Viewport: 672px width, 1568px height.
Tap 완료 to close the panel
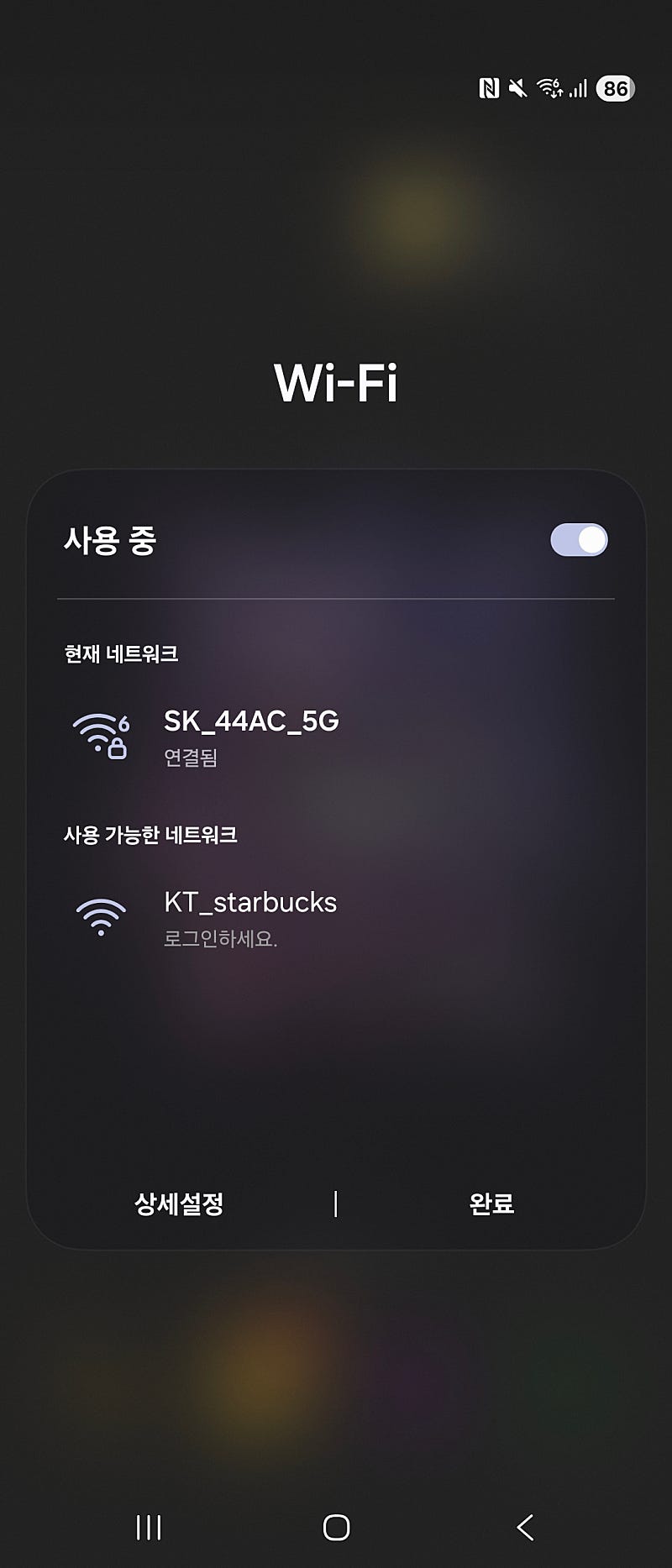click(x=491, y=1204)
